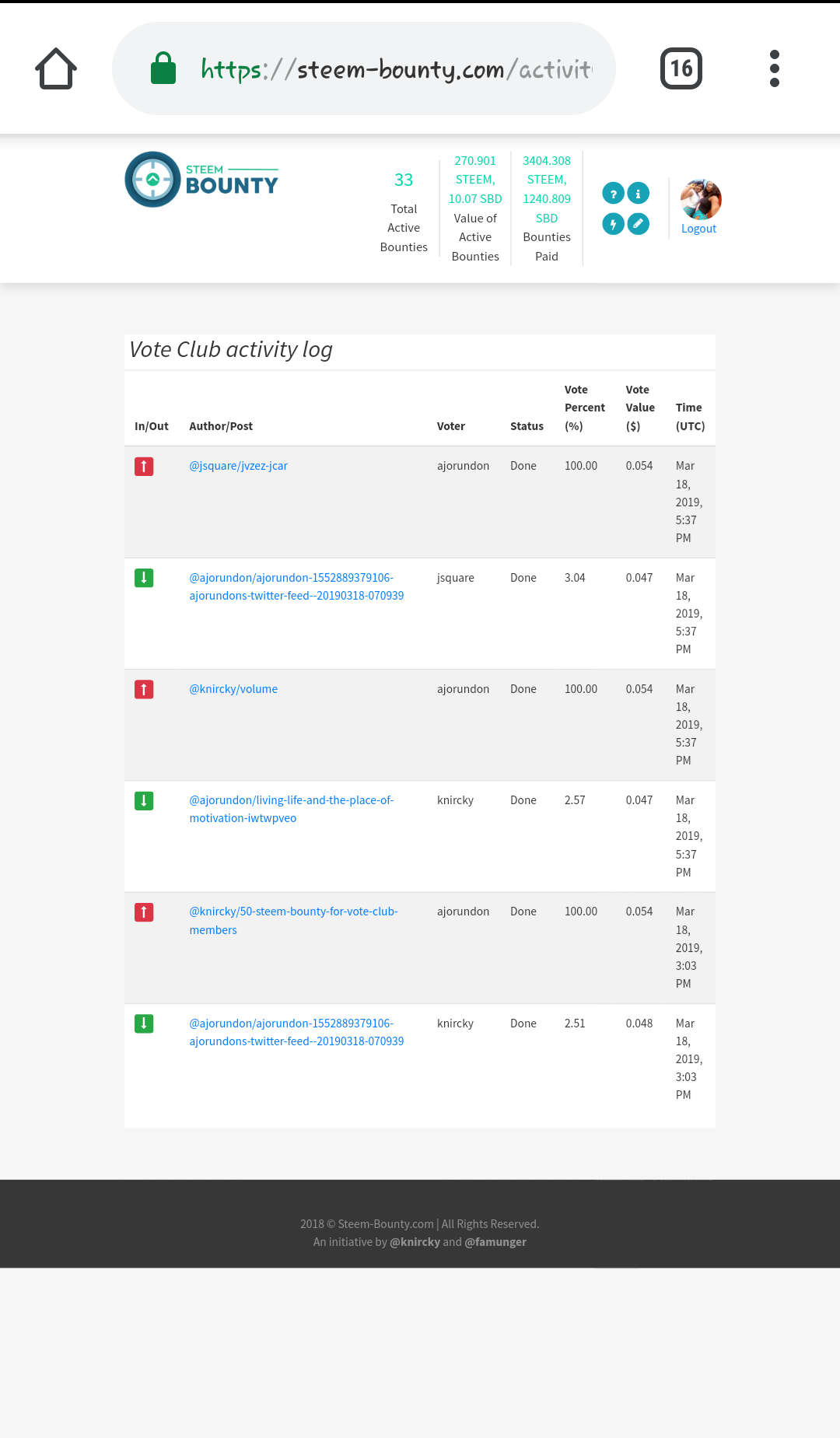Open the browser overflow menu
Viewport: 840px width, 1438px height.
click(774, 68)
